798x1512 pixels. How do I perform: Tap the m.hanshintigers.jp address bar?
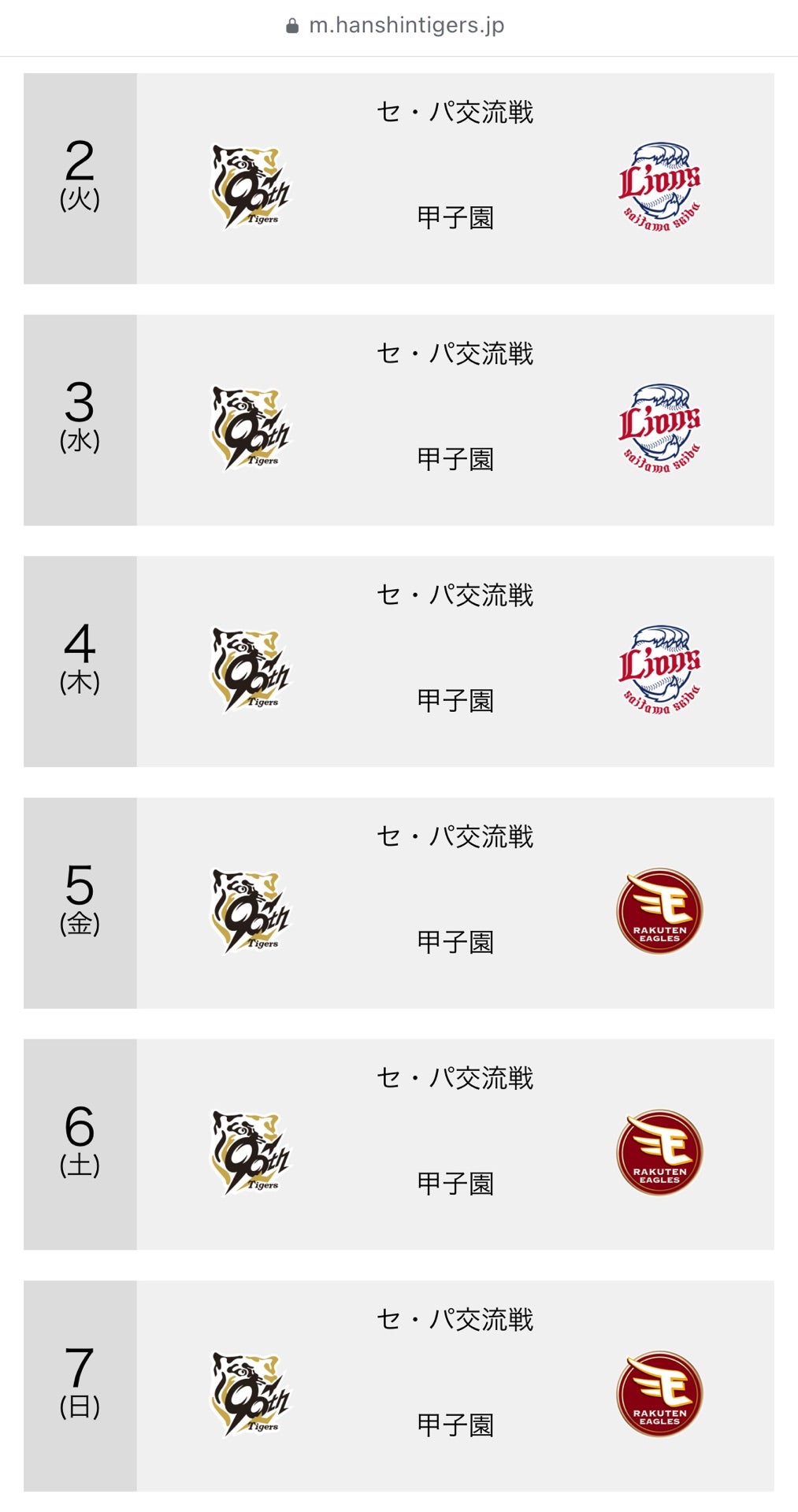[399, 26]
